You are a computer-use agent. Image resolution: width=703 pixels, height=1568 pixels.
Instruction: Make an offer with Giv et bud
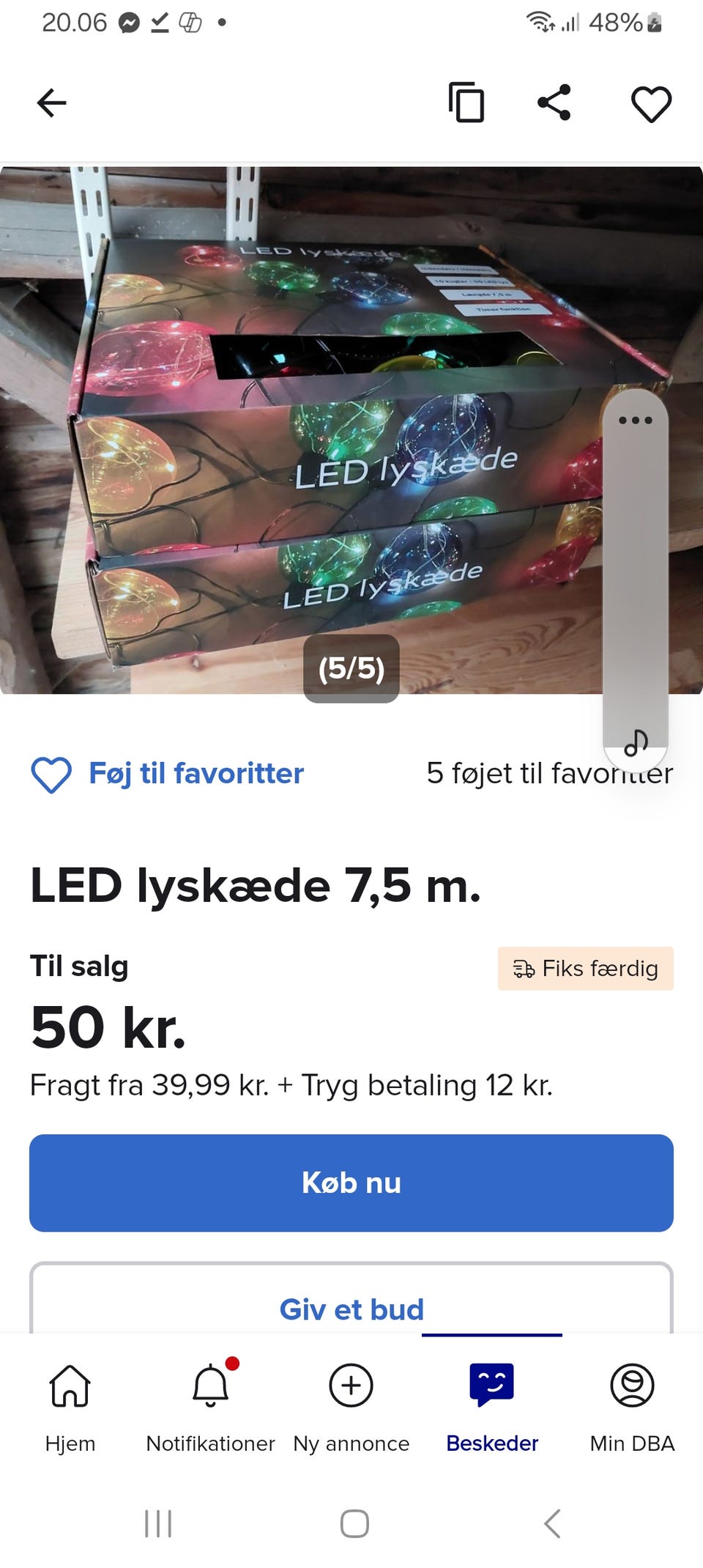[x=351, y=1309]
